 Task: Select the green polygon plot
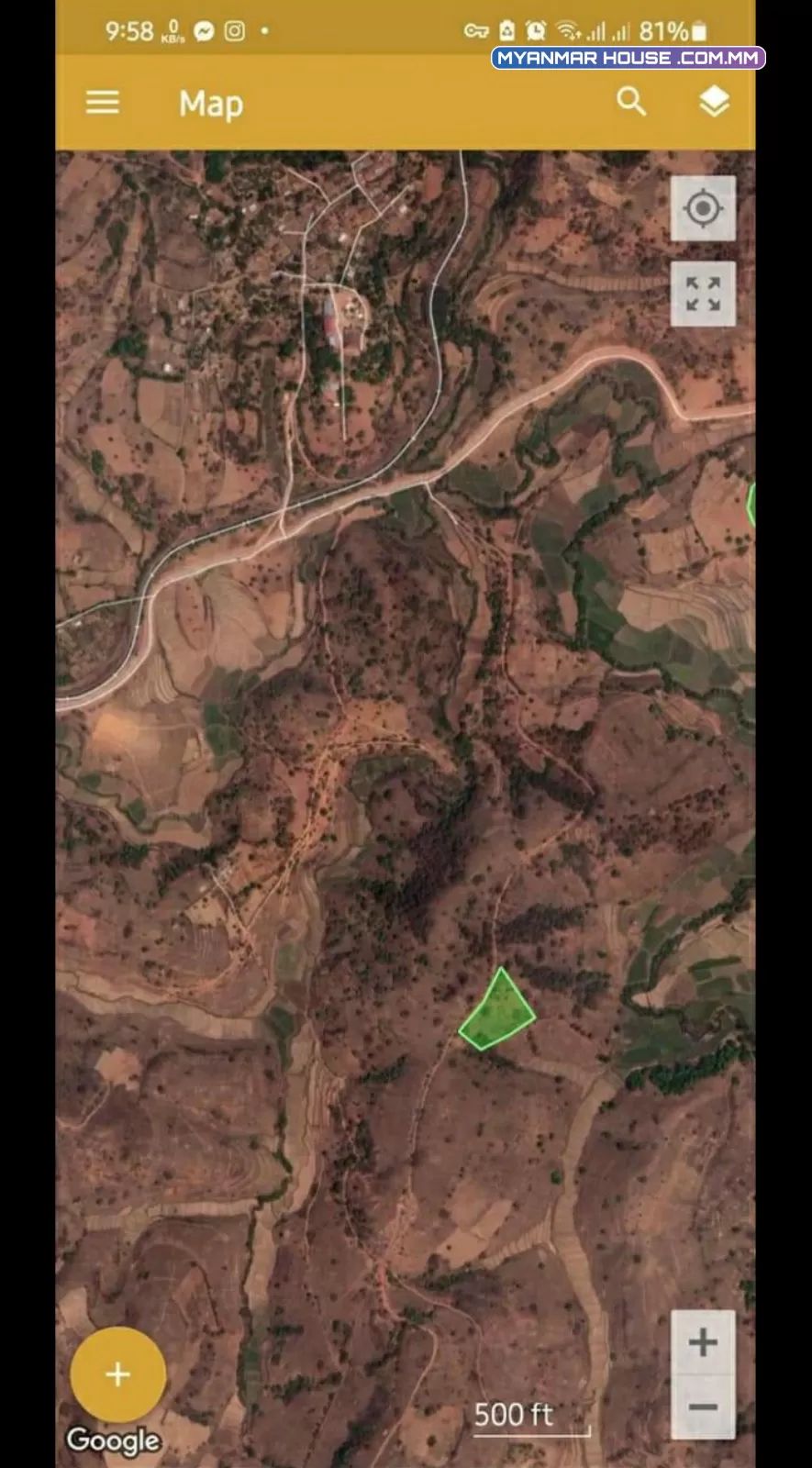[x=498, y=1011]
